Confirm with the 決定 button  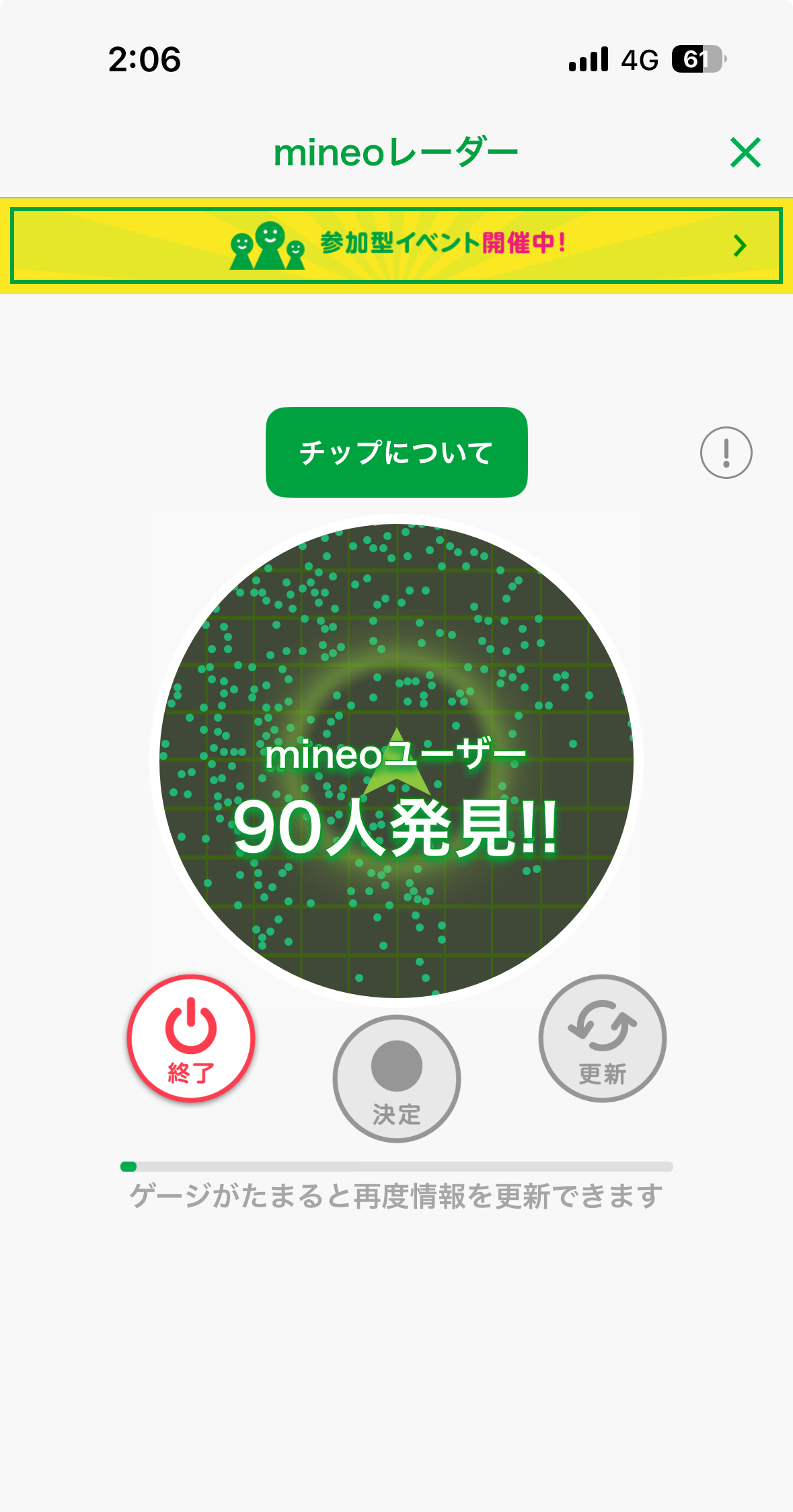(396, 1078)
